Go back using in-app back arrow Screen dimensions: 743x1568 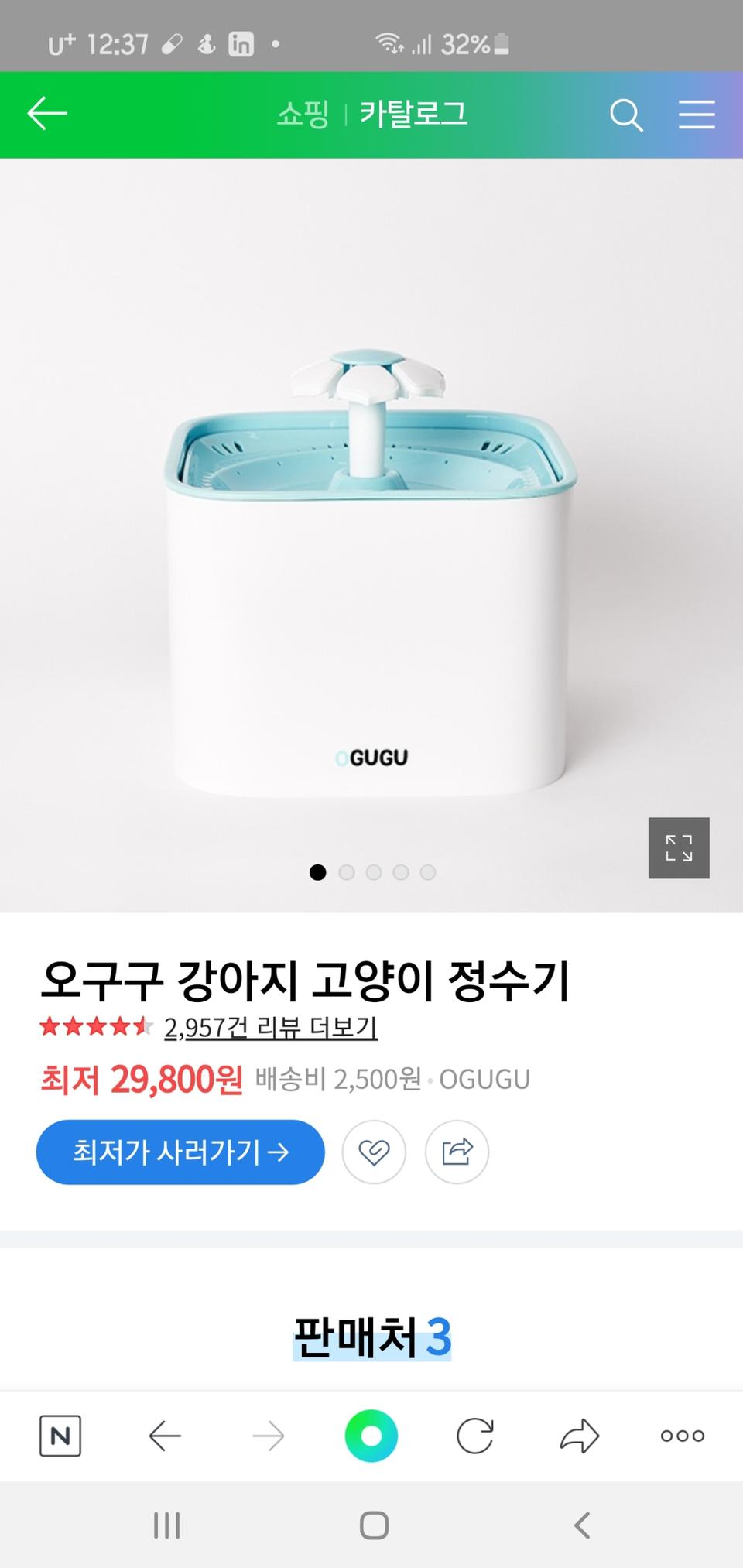click(x=45, y=115)
